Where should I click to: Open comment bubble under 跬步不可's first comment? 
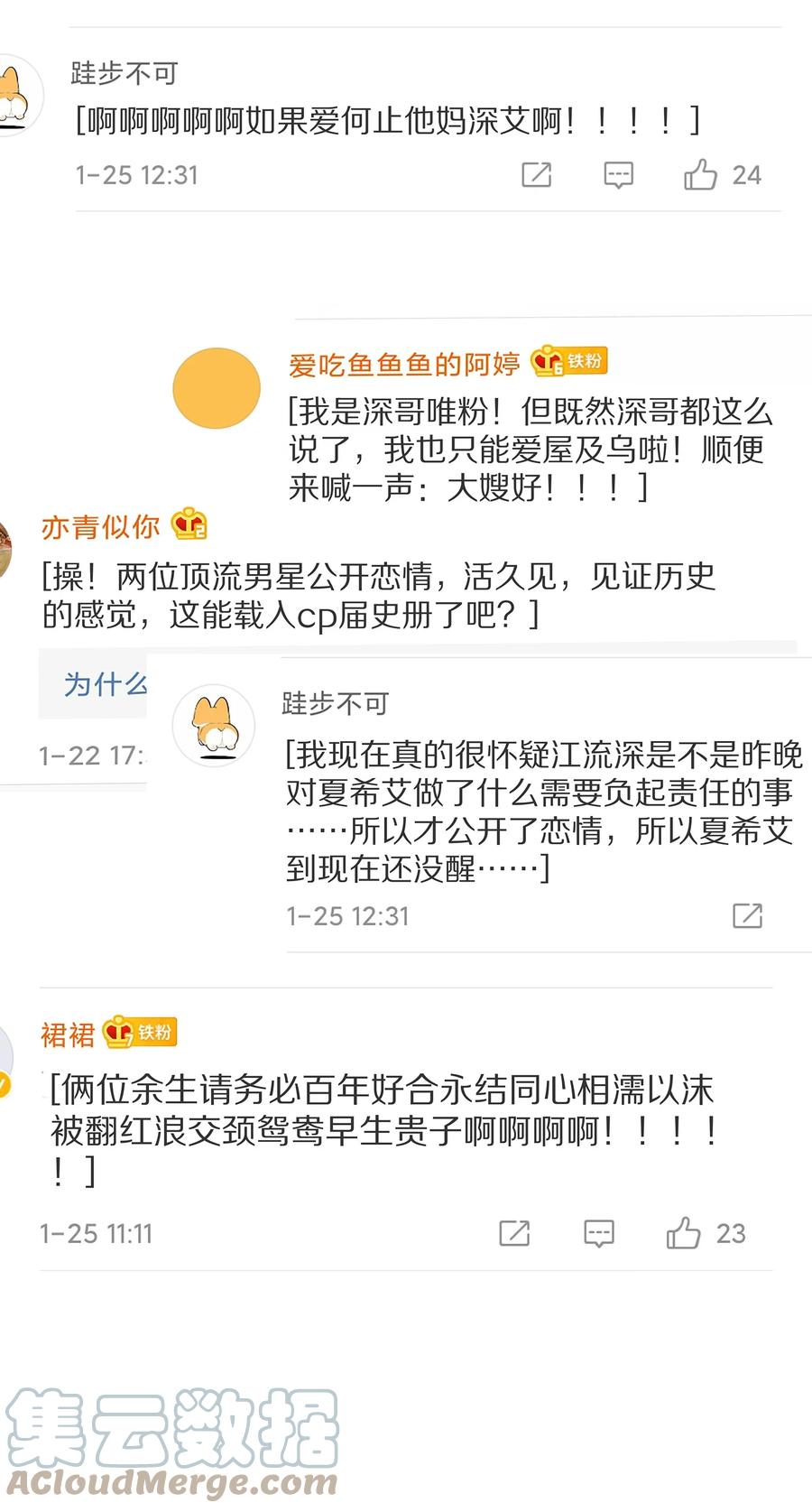pyautogui.click(x=617, y=175)
